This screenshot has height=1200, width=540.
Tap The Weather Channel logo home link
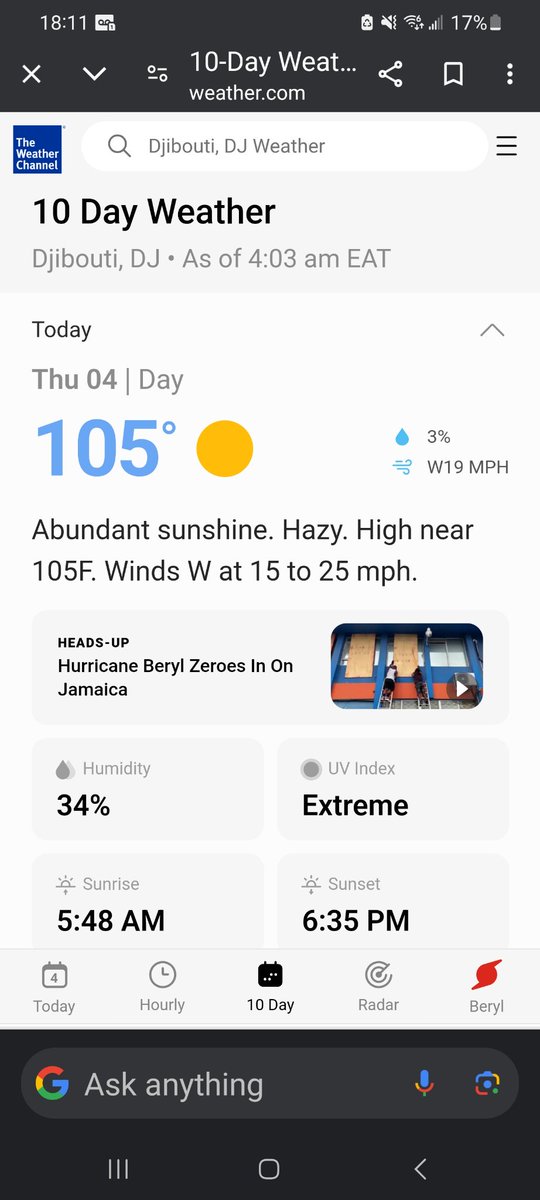pyautogui.click(x=38, y=148)
